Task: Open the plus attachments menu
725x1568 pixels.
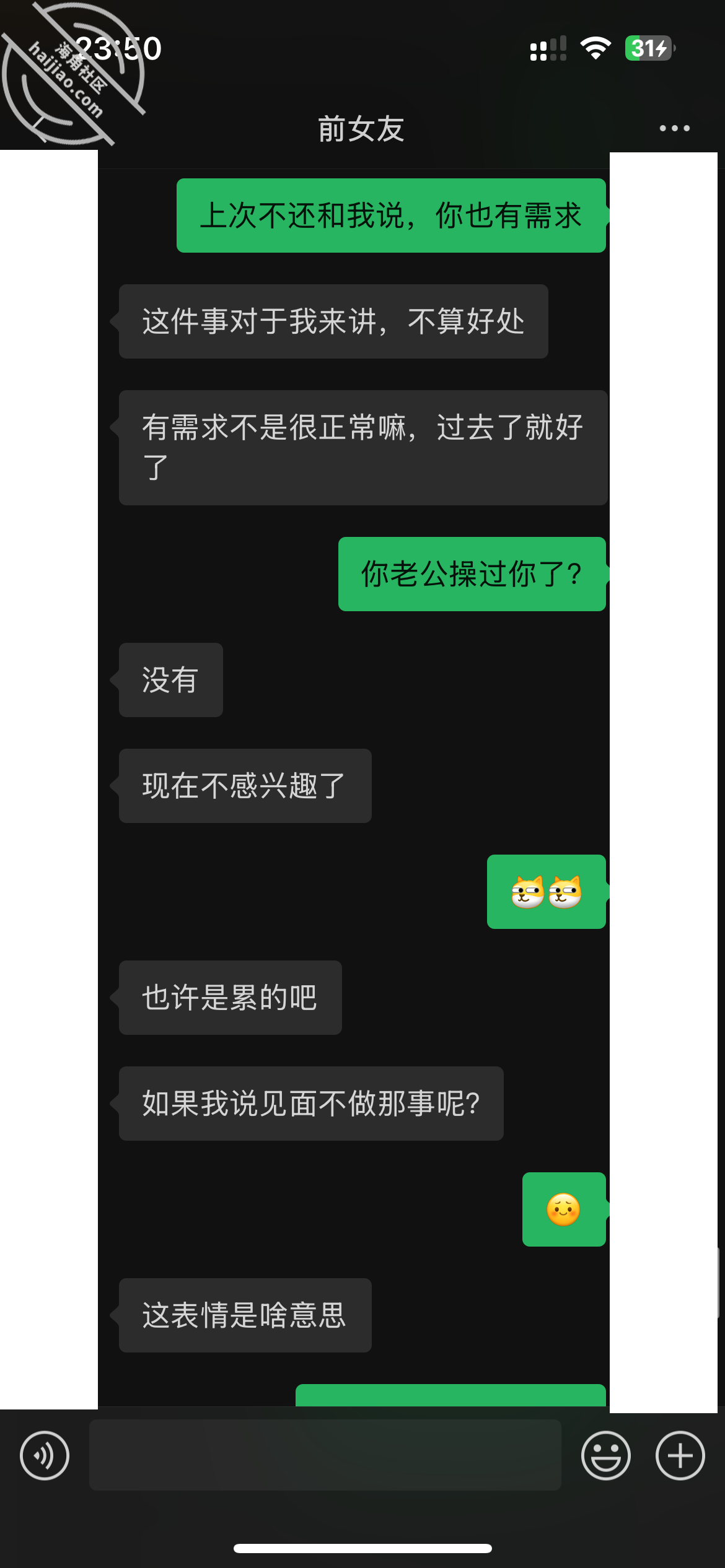Action: pyautogui.click(x=680, y=1455)
